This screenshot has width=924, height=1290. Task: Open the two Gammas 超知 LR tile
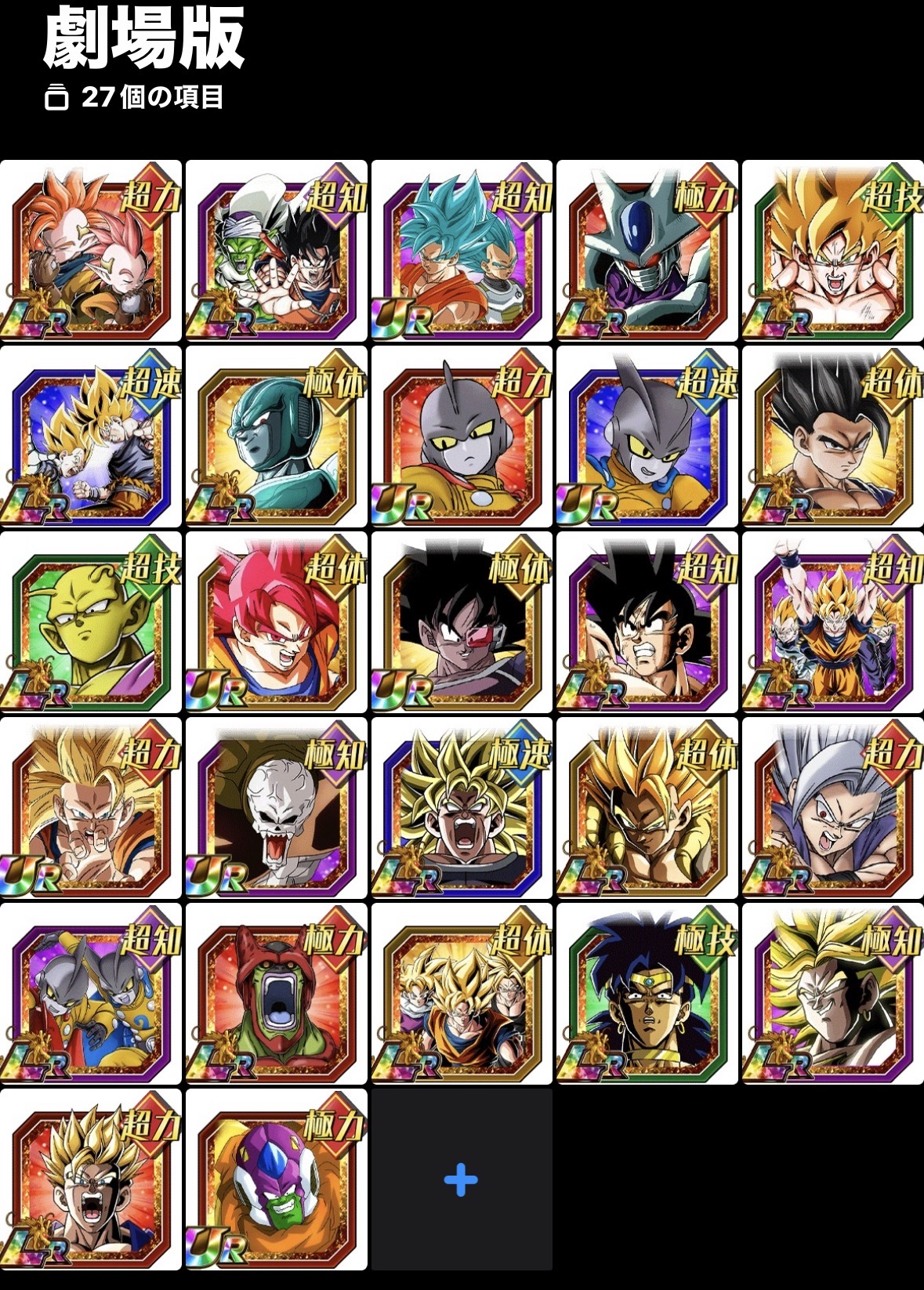pyautogui.click(x=90, y=994)
